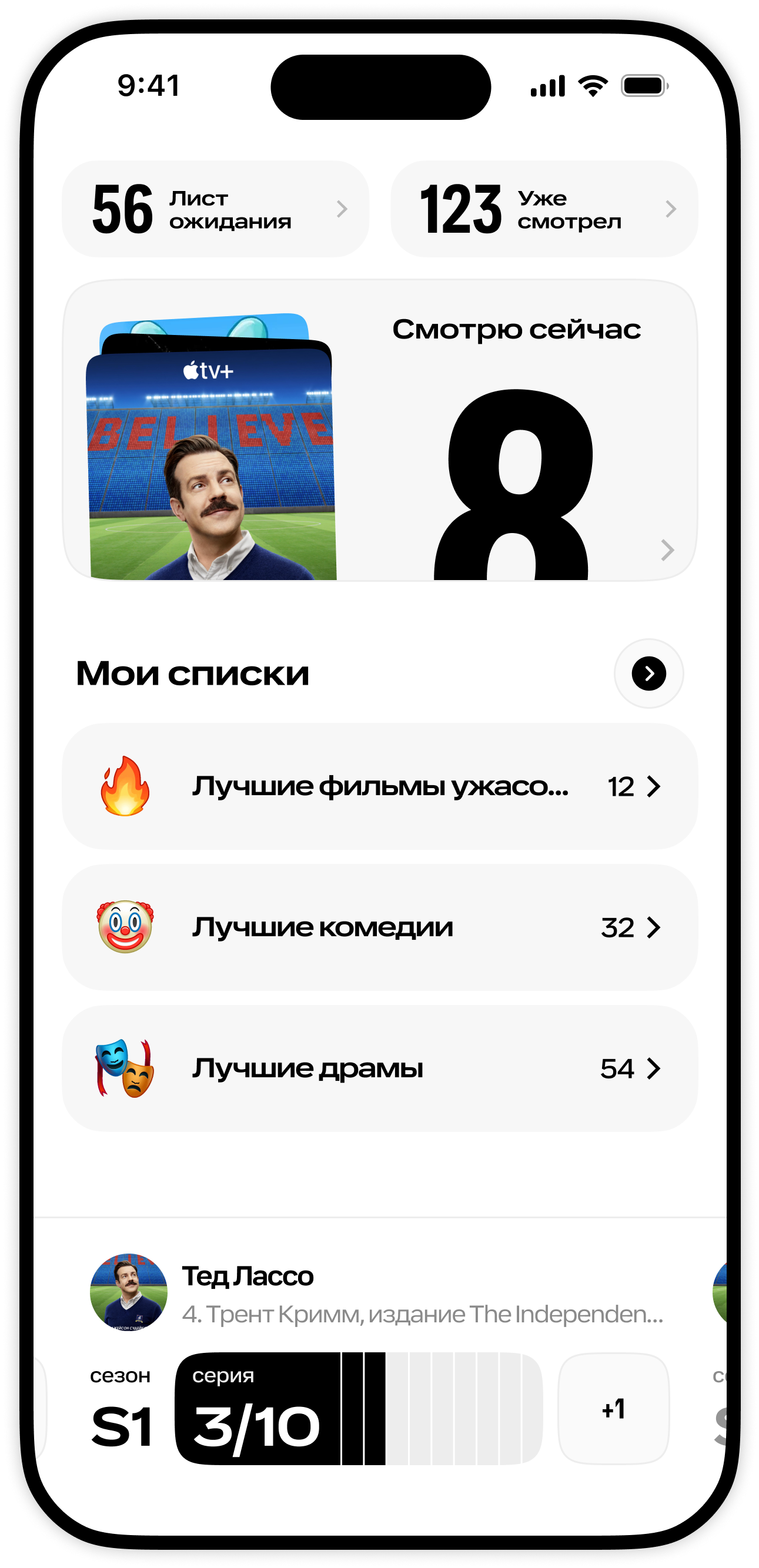Open the Лист ожидания card
Image resolution: width=759 pixels, height=1568 pixels.
[x=215, y=209]
